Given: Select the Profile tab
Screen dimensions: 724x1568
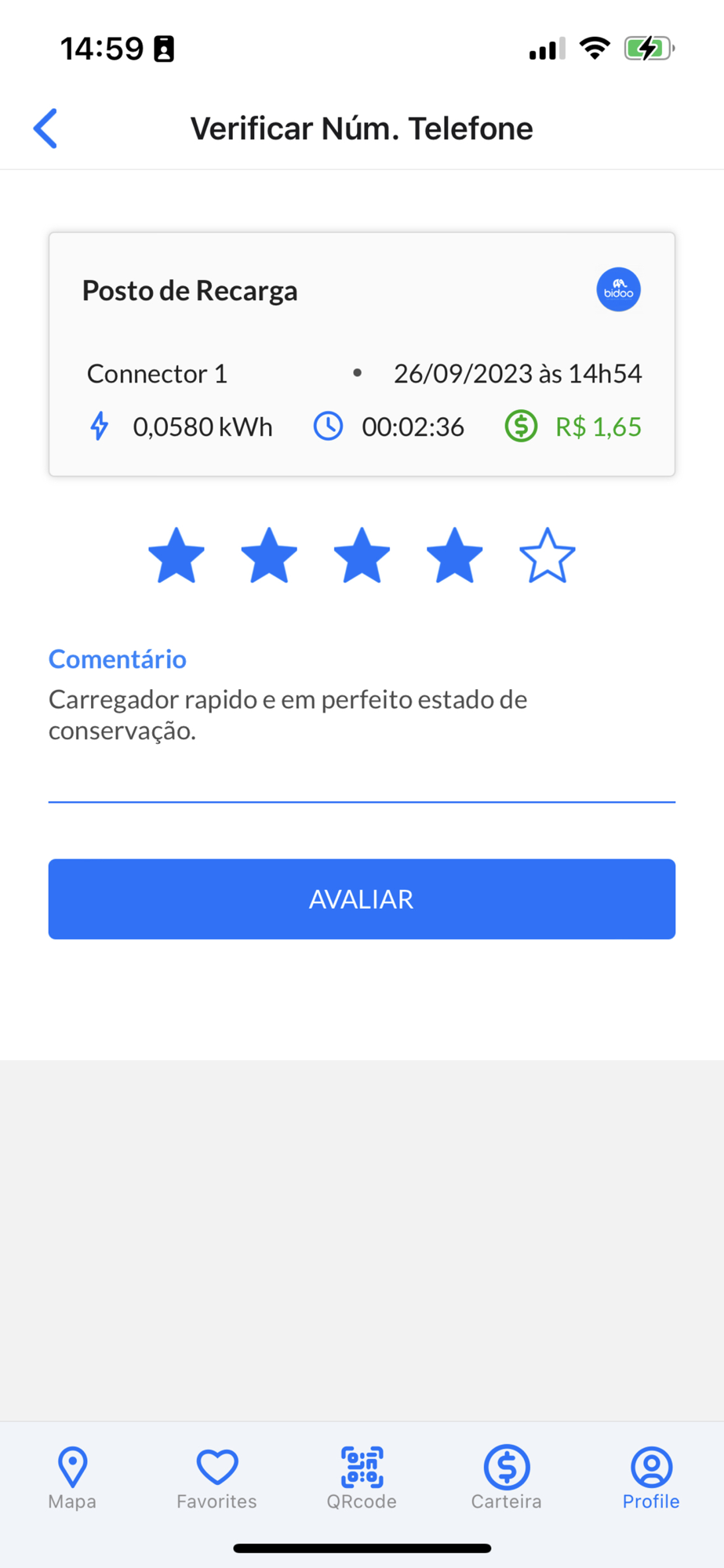Looking at the screenshot, I should click(651, 1477).
